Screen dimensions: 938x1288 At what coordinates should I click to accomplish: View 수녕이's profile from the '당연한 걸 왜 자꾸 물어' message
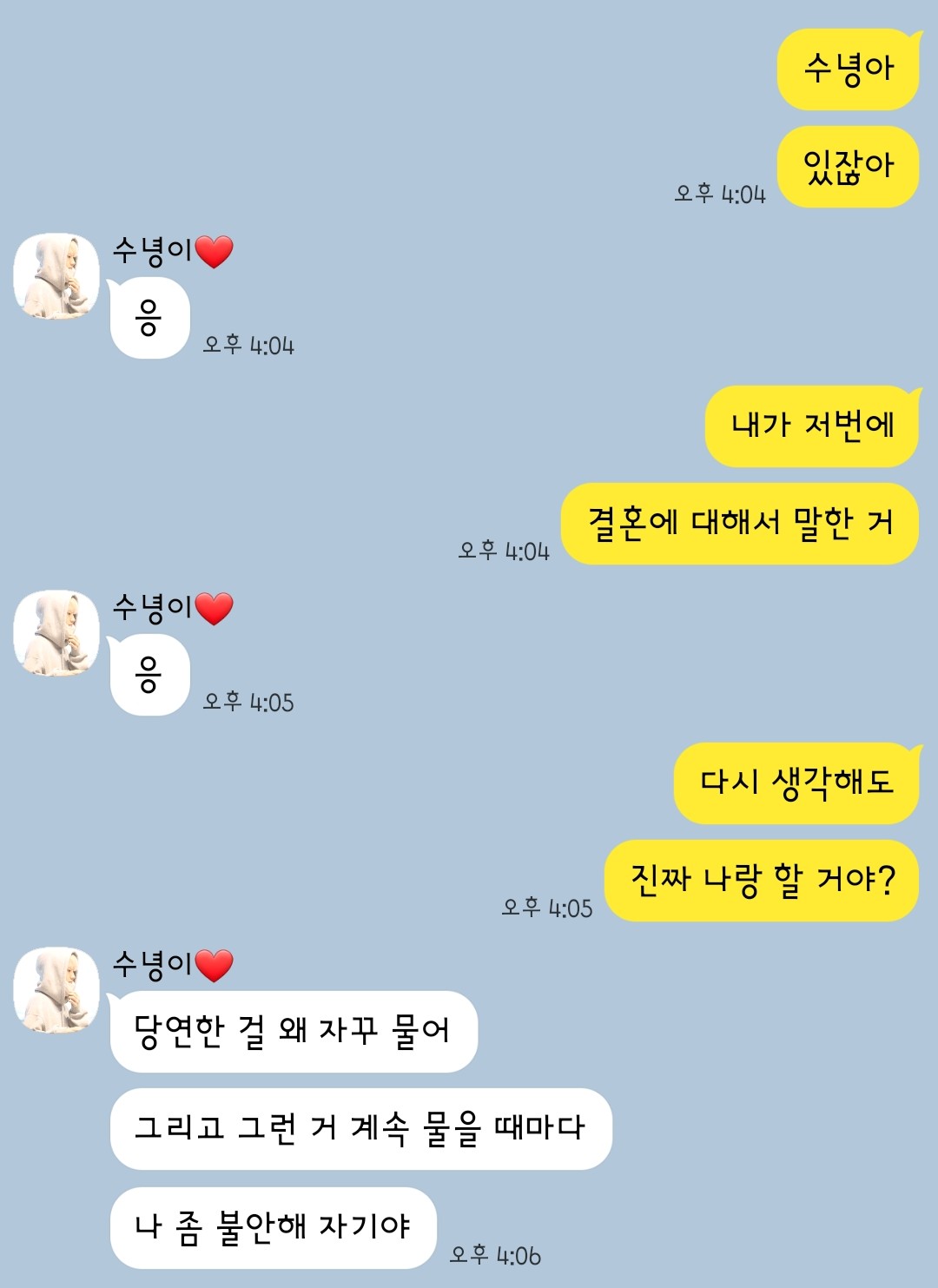coord(56,990)
